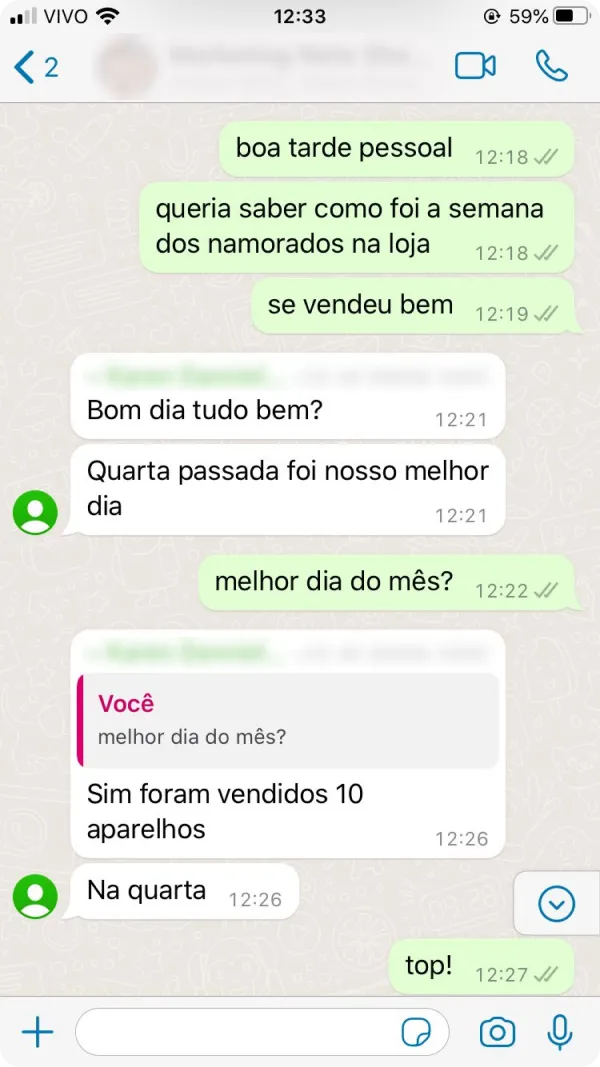The width and height of the screenshot is (600, 1067).
Task: Open the attachment plus menu
Action: 37,1031
